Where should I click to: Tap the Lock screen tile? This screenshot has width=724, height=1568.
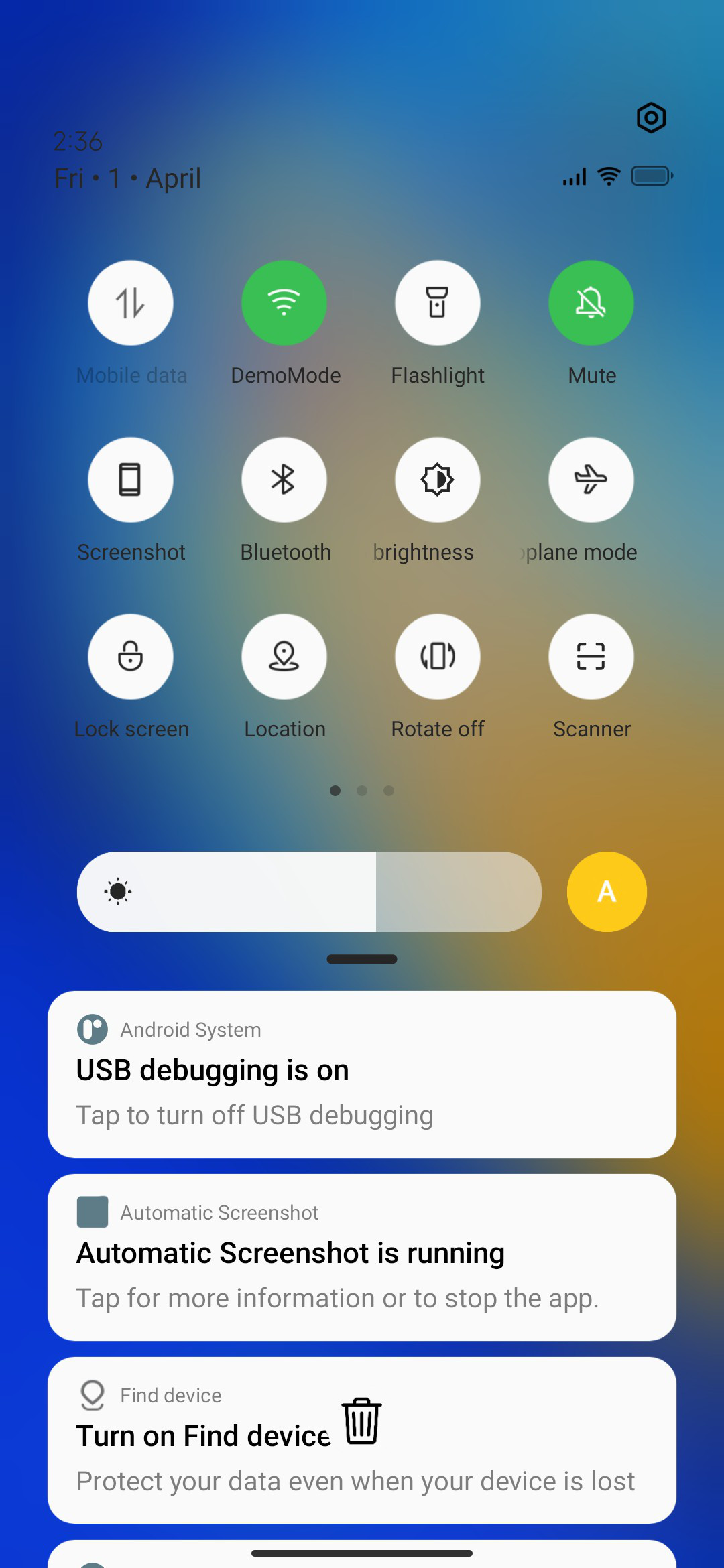click(x=131, y=657)
